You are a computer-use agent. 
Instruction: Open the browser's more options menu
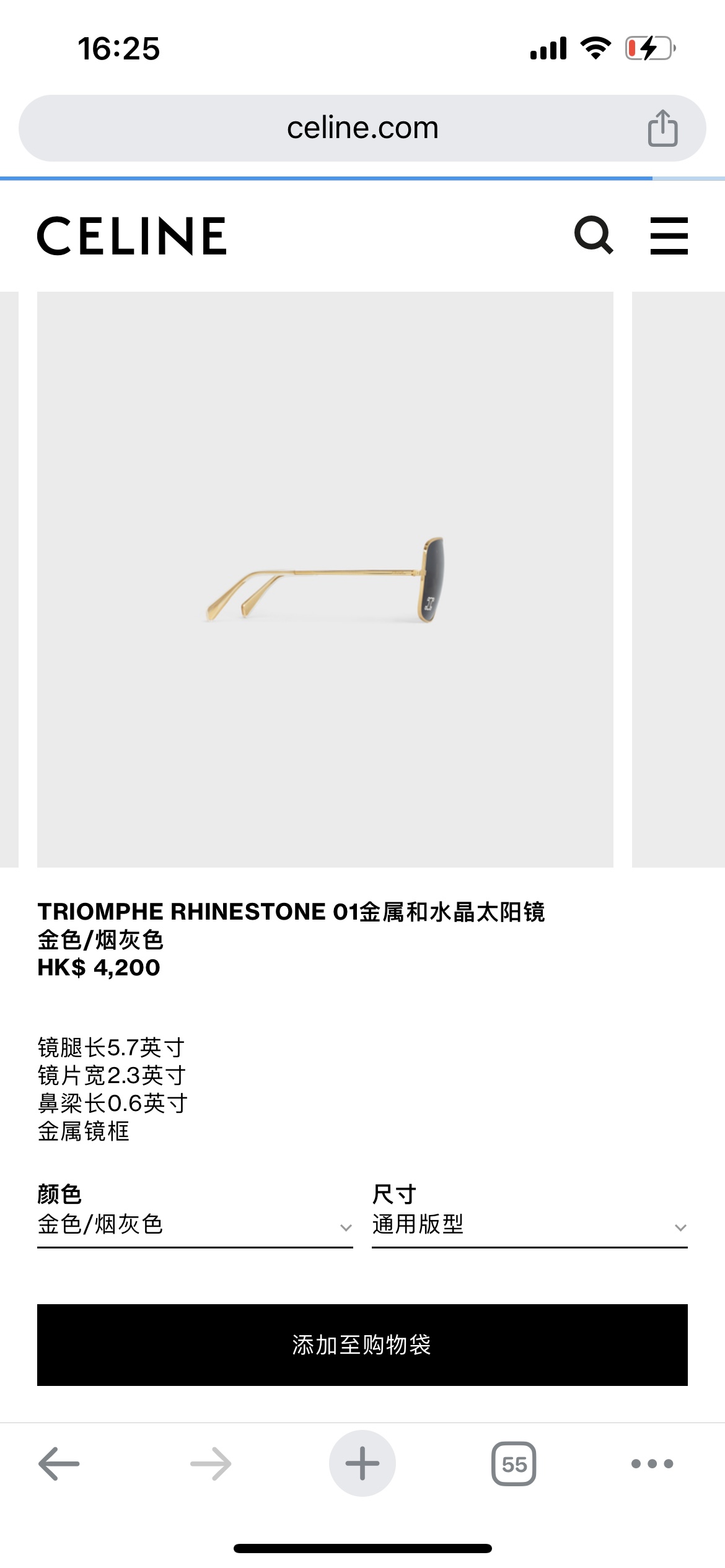[x=652, y=1464]
